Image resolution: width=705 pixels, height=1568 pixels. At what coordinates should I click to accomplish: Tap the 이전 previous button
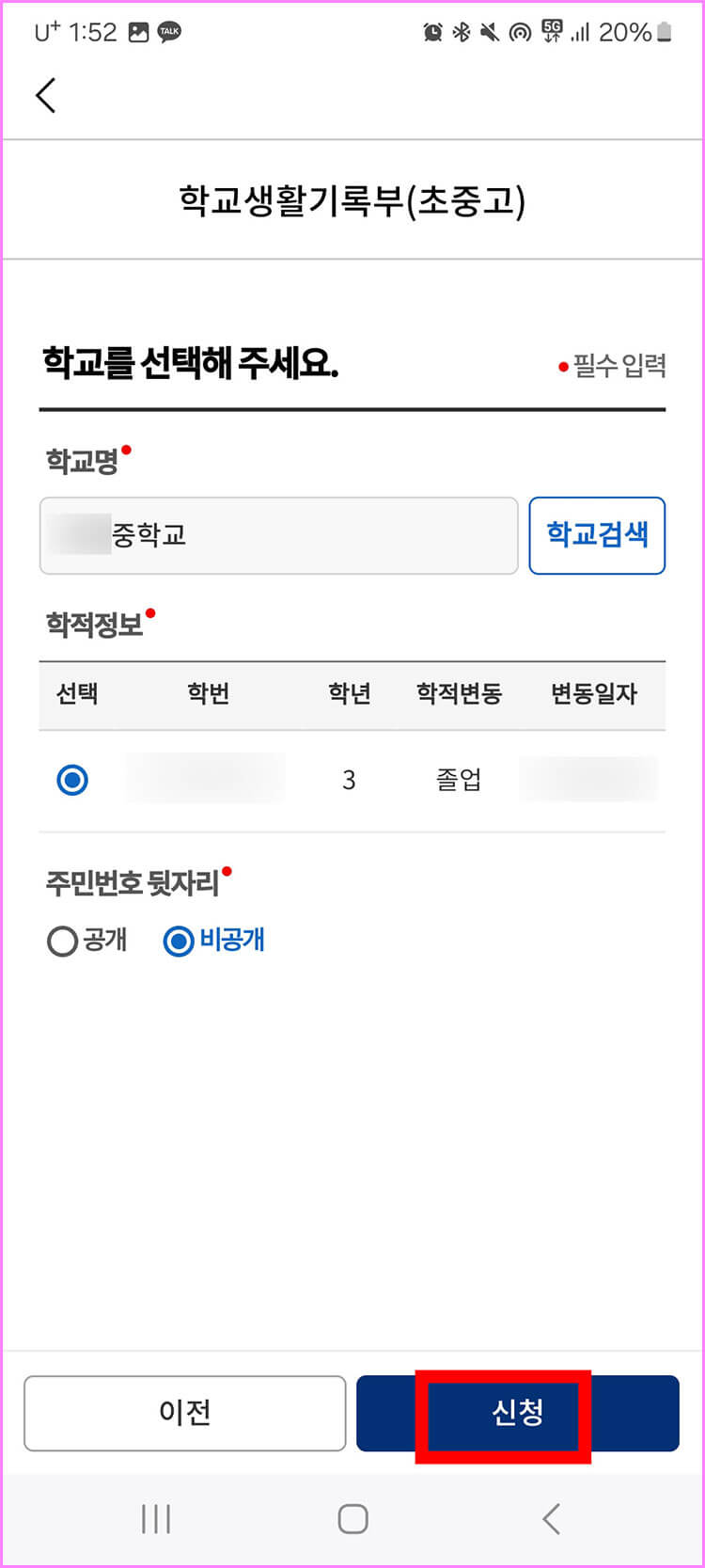pos(184,1413)
